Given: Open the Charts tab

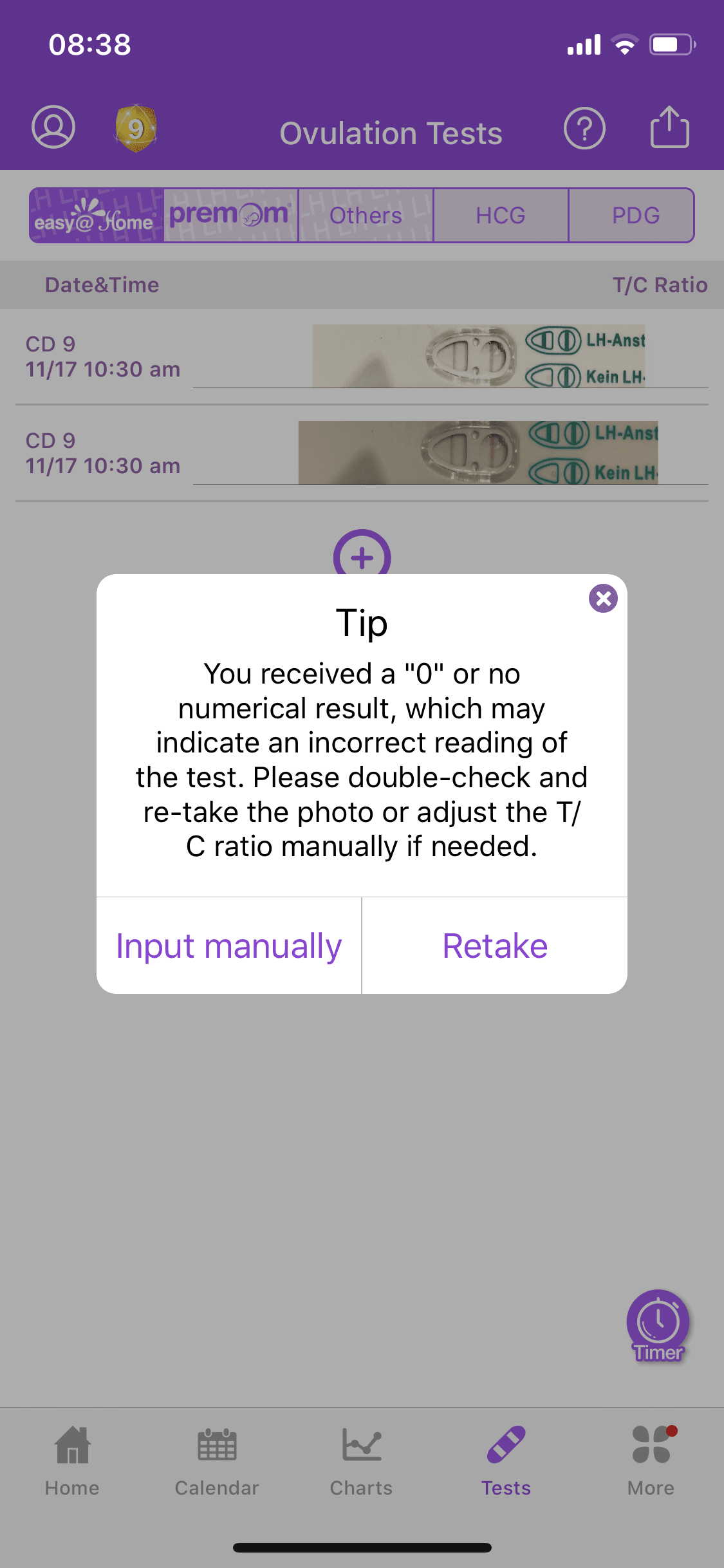Looking at the screenshot, I should coord(361,1460).
